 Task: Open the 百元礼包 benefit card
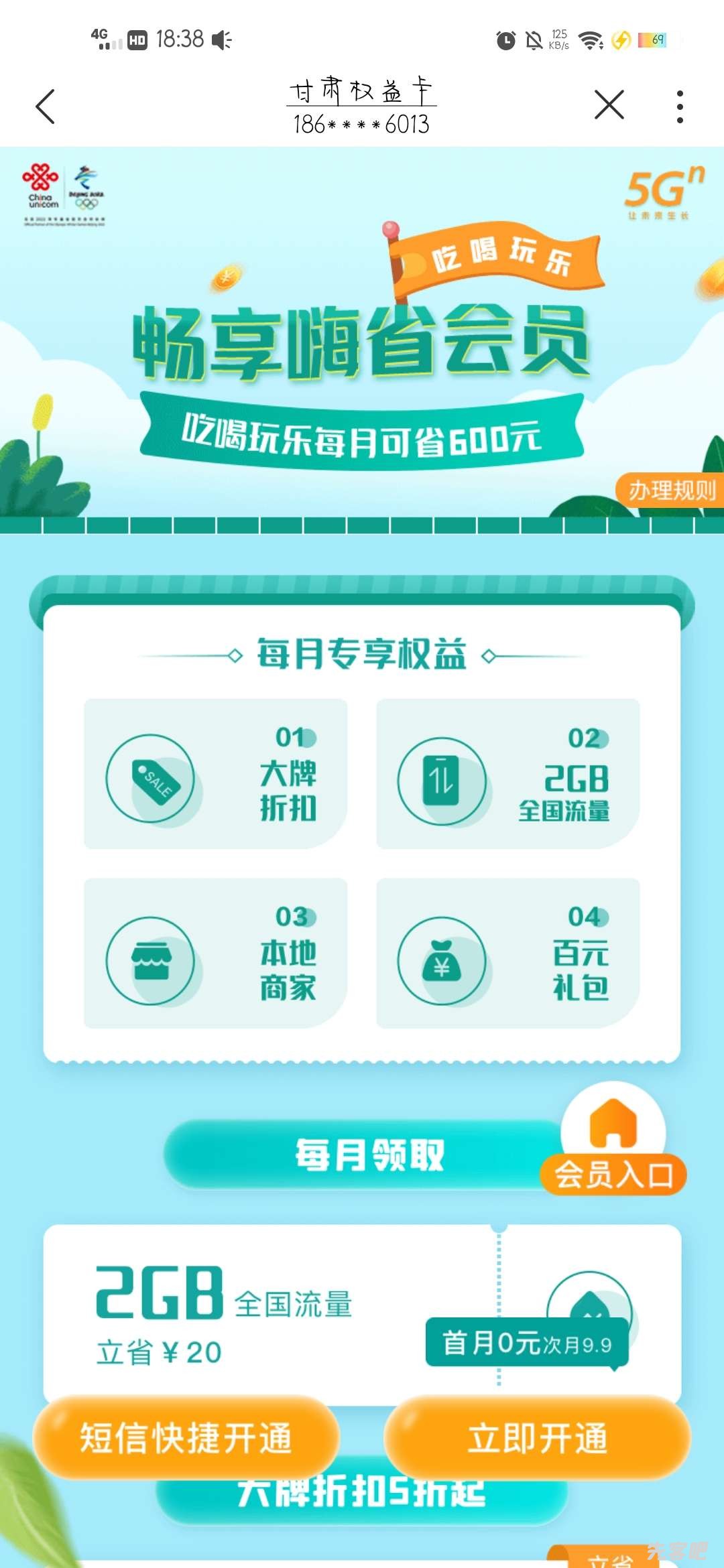(507, 953)
